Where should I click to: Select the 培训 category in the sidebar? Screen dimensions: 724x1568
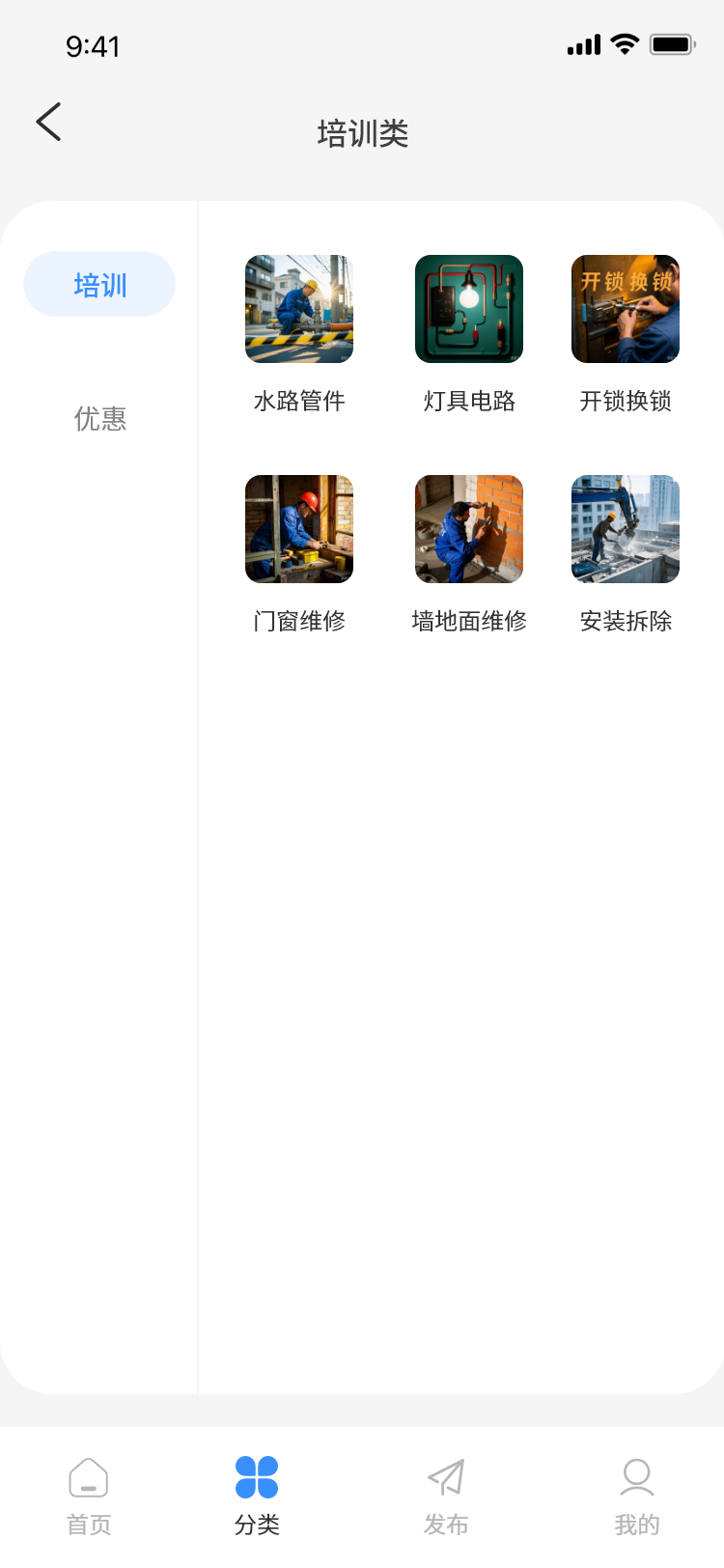point(99,285)
